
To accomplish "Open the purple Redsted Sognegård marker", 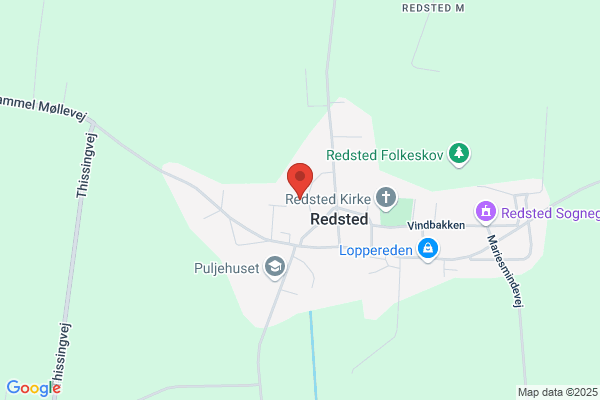I will [x=486, y=213].
